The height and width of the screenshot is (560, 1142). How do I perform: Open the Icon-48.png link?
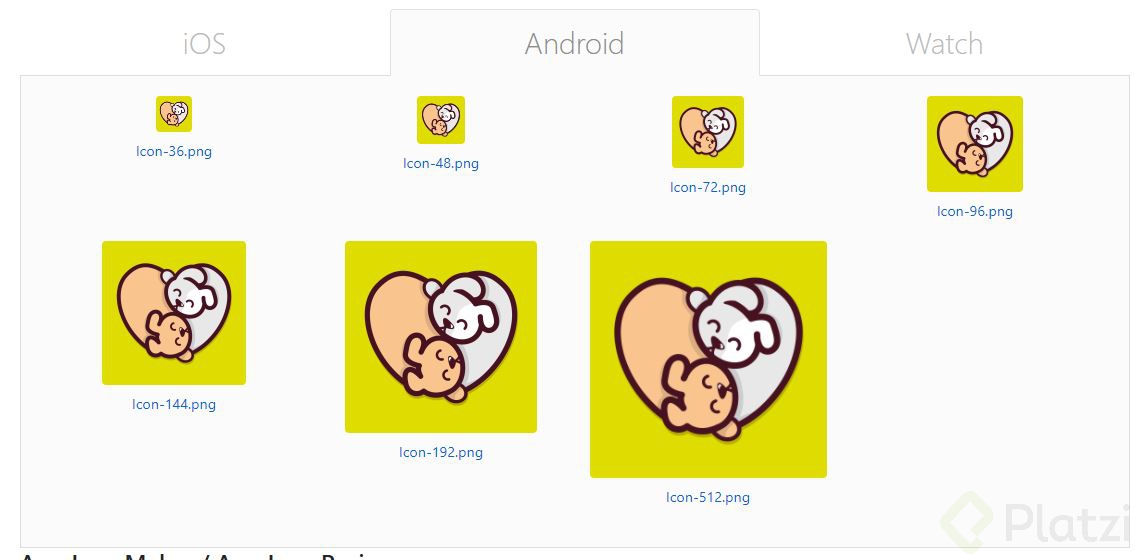(441, 164)
